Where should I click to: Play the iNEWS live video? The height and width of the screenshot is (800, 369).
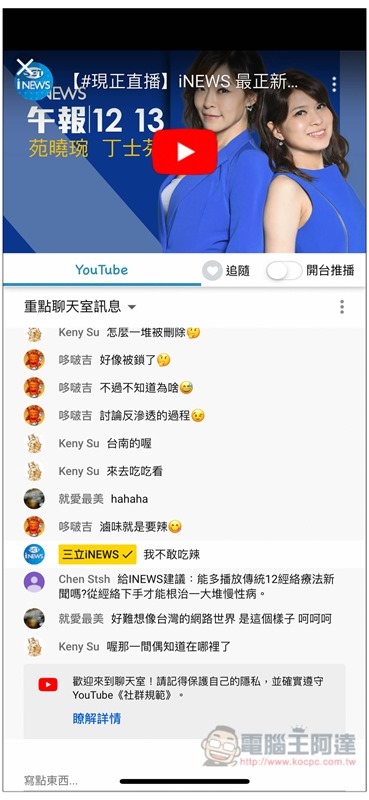click(x=185, y=152)
